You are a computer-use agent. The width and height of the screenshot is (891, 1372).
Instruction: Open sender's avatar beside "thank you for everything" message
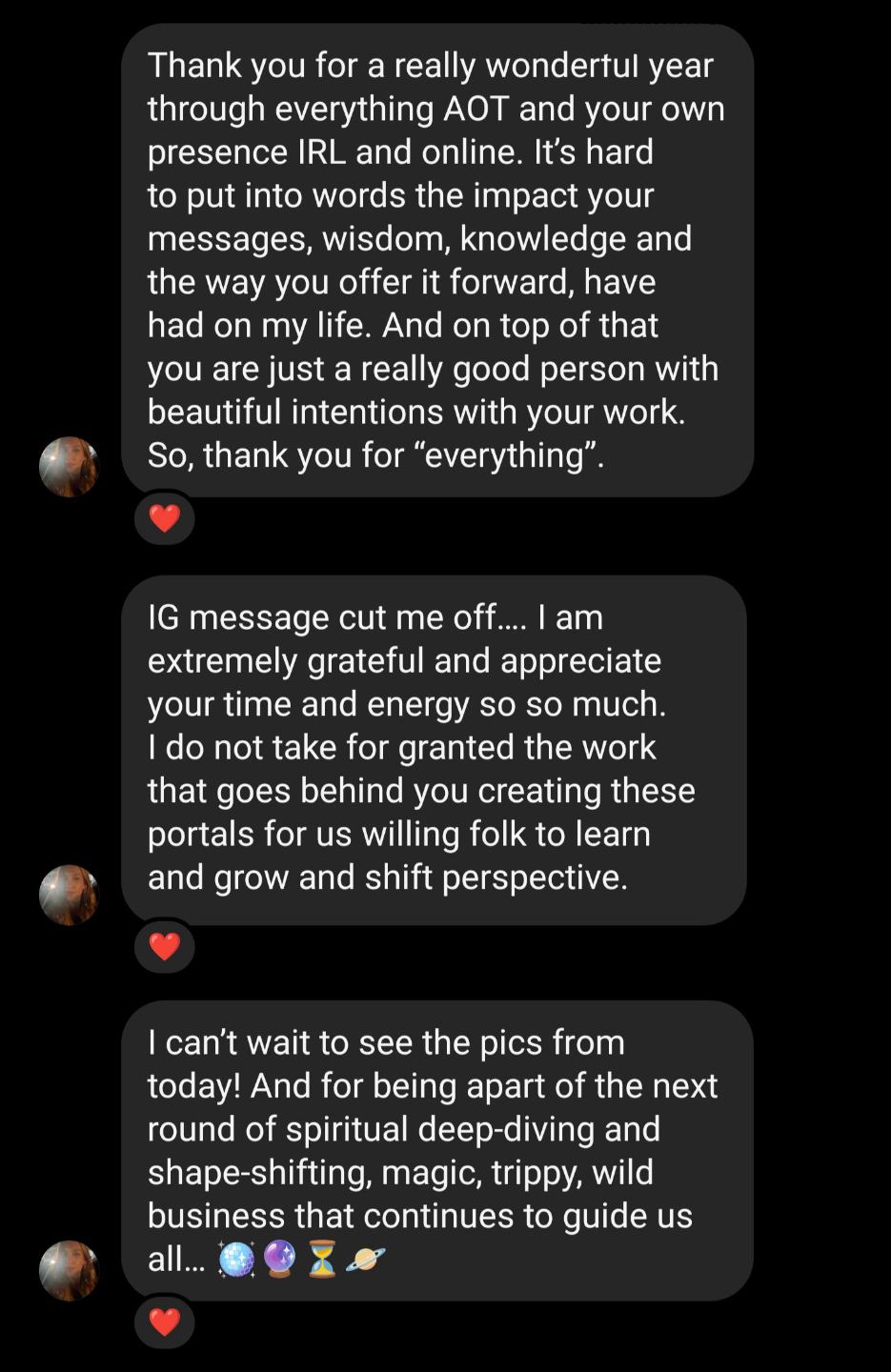click(70, 467)
